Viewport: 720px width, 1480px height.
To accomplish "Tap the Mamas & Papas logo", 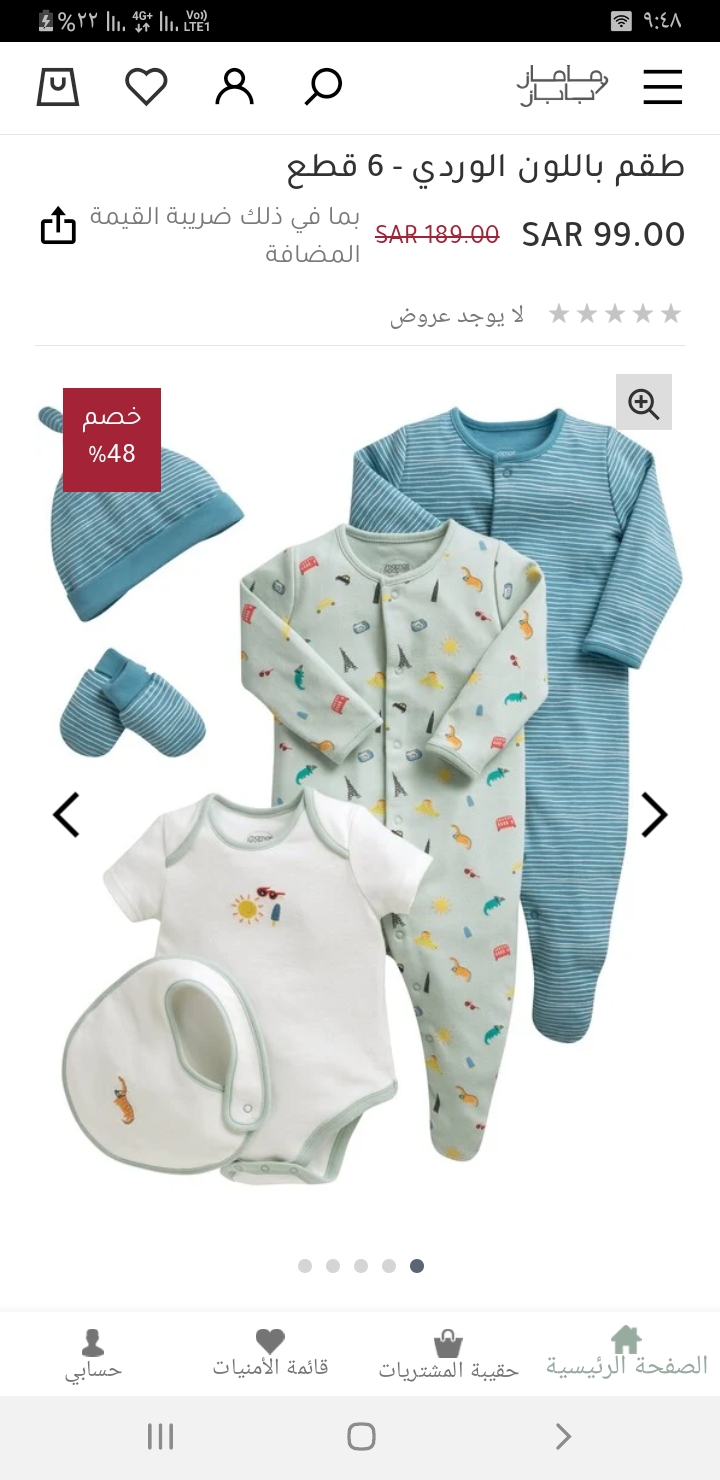I will pos(562,87).
